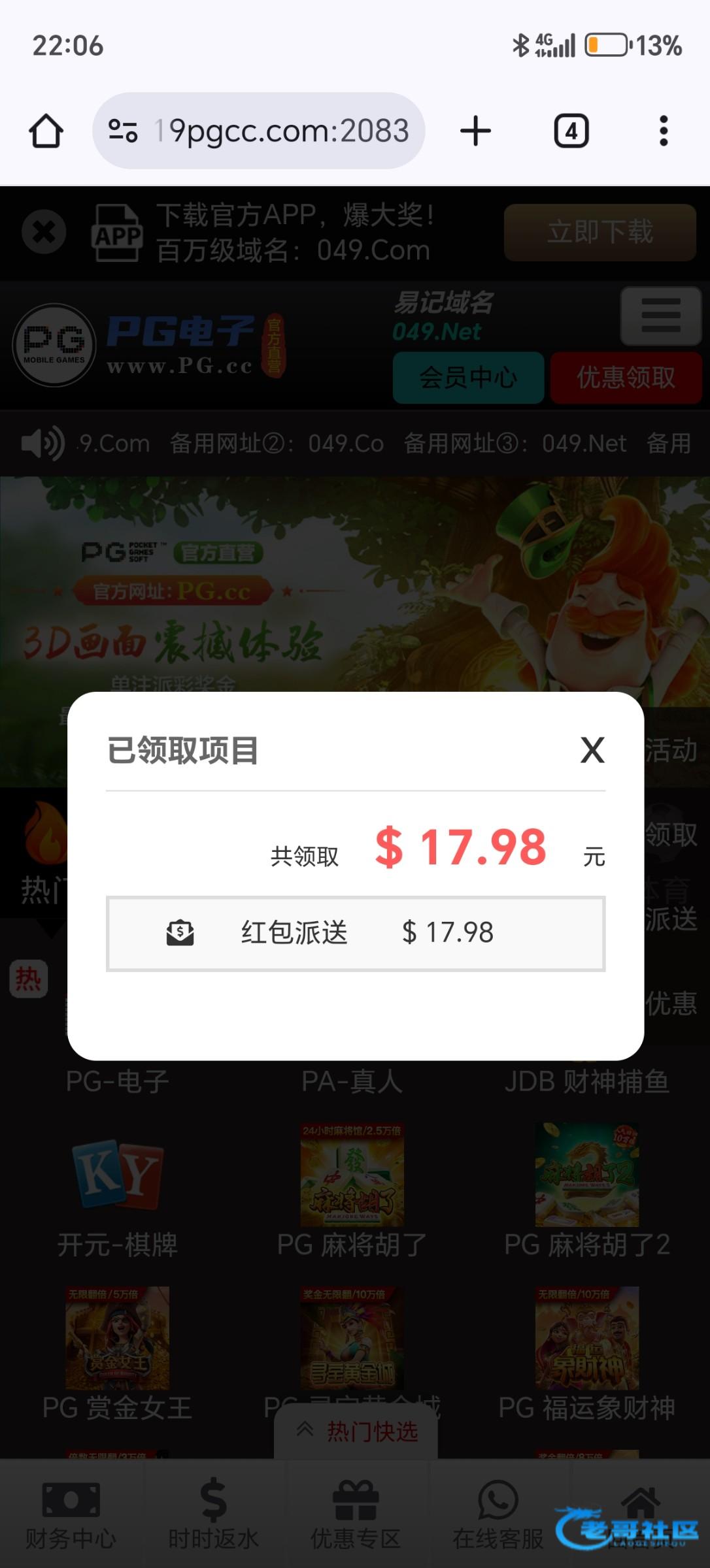Open the 红包派送 reward row
The height and width of the screenshot is (1568, 710).
pos(356,933)
